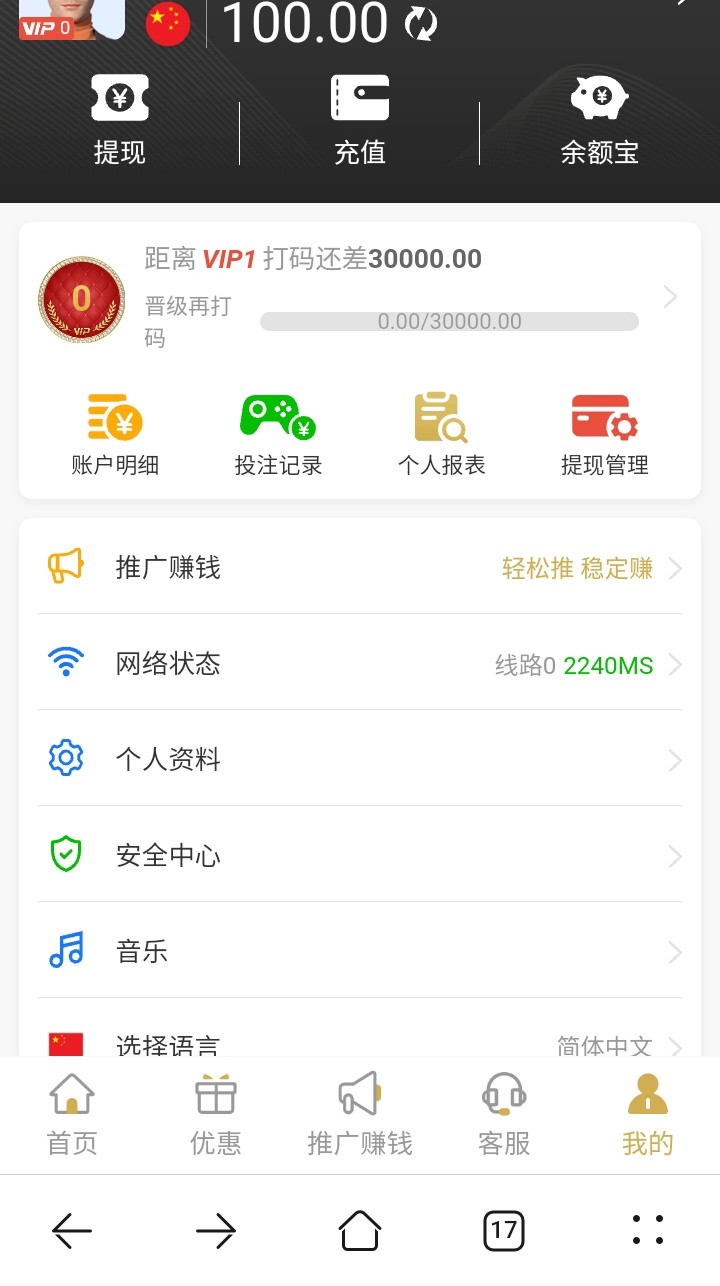
Task: Switch to the 推广赚钱 bottom tab
Action: (x=360, y=1114)
